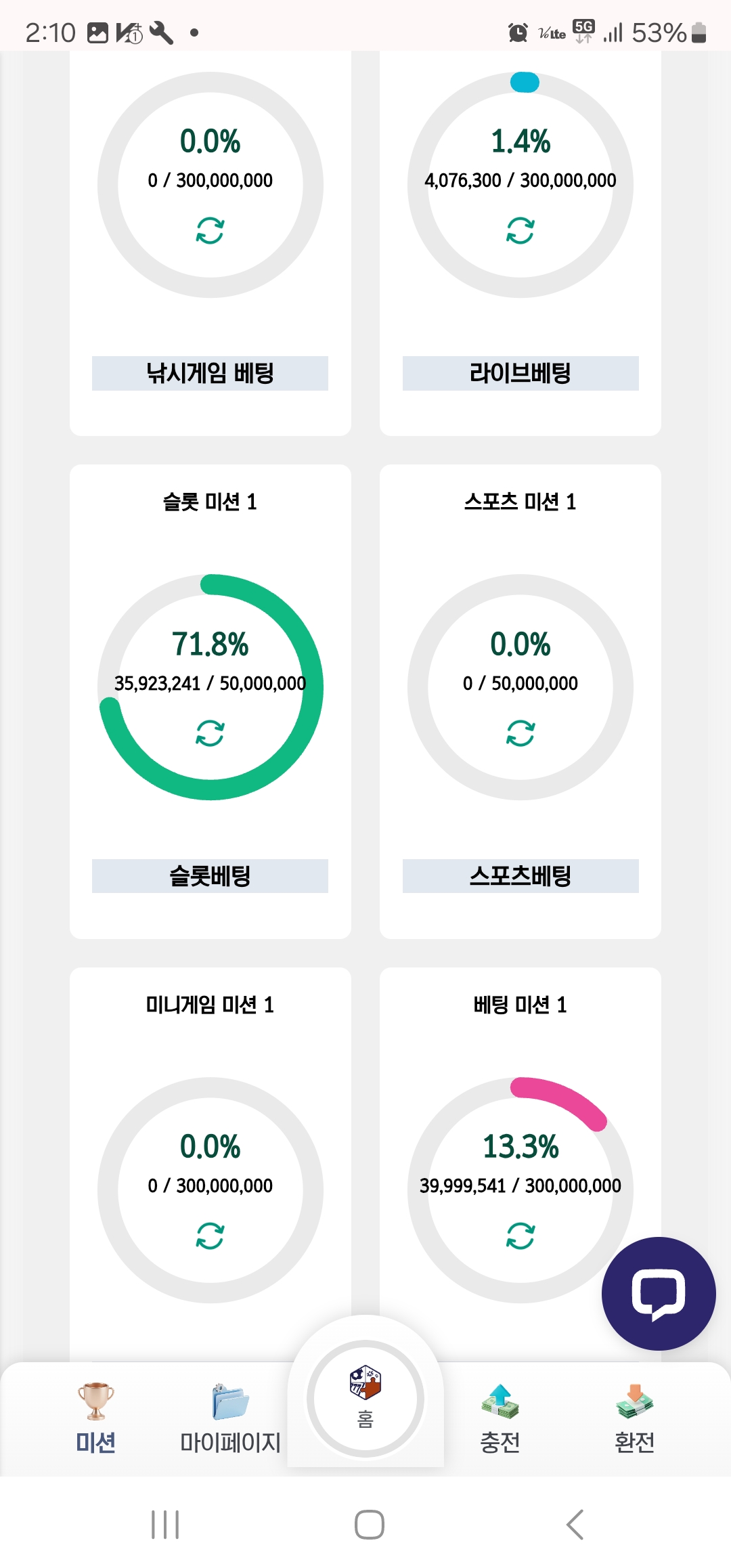This screenshot has width=731, height=1568.
Task: Go to the 마이페이지 tab
Action: [x=230, y=1418]
